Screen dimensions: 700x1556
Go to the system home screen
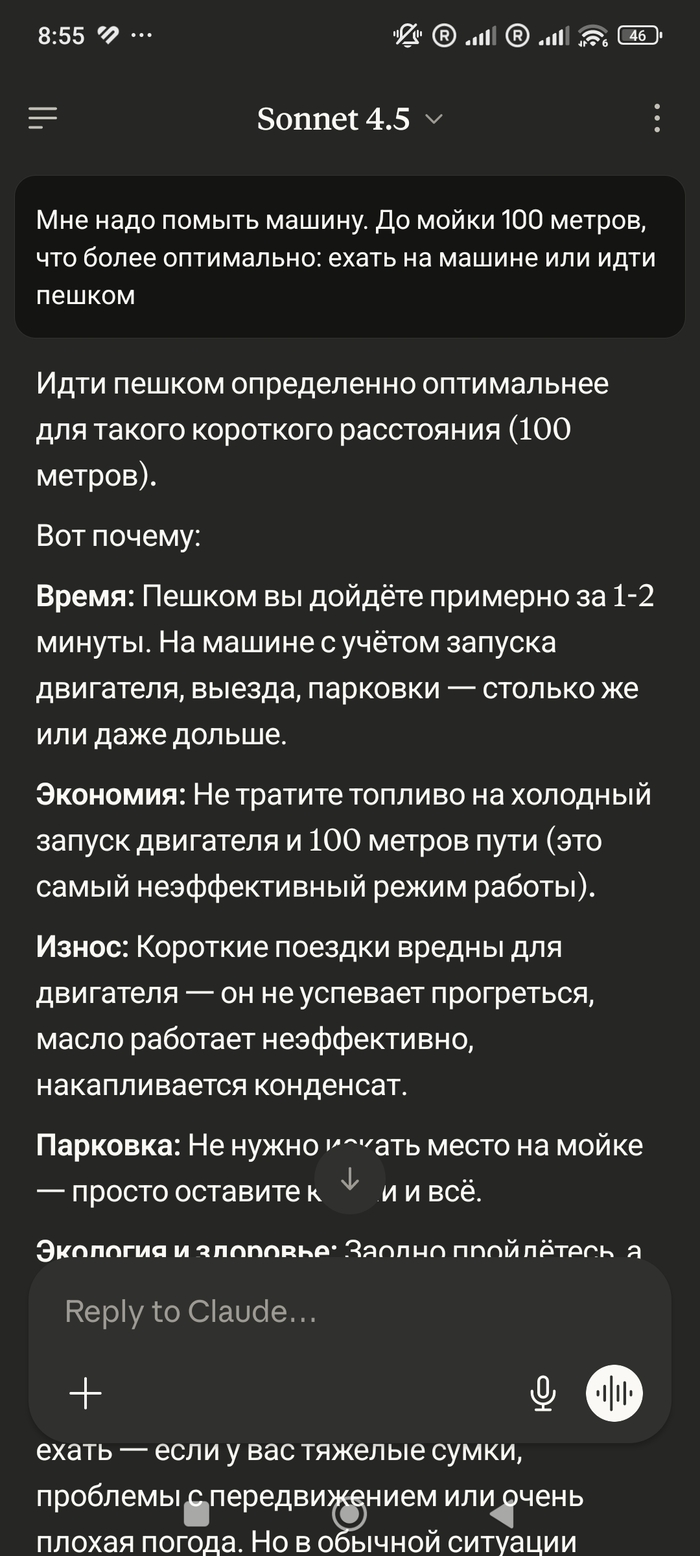coord(349,1514)
